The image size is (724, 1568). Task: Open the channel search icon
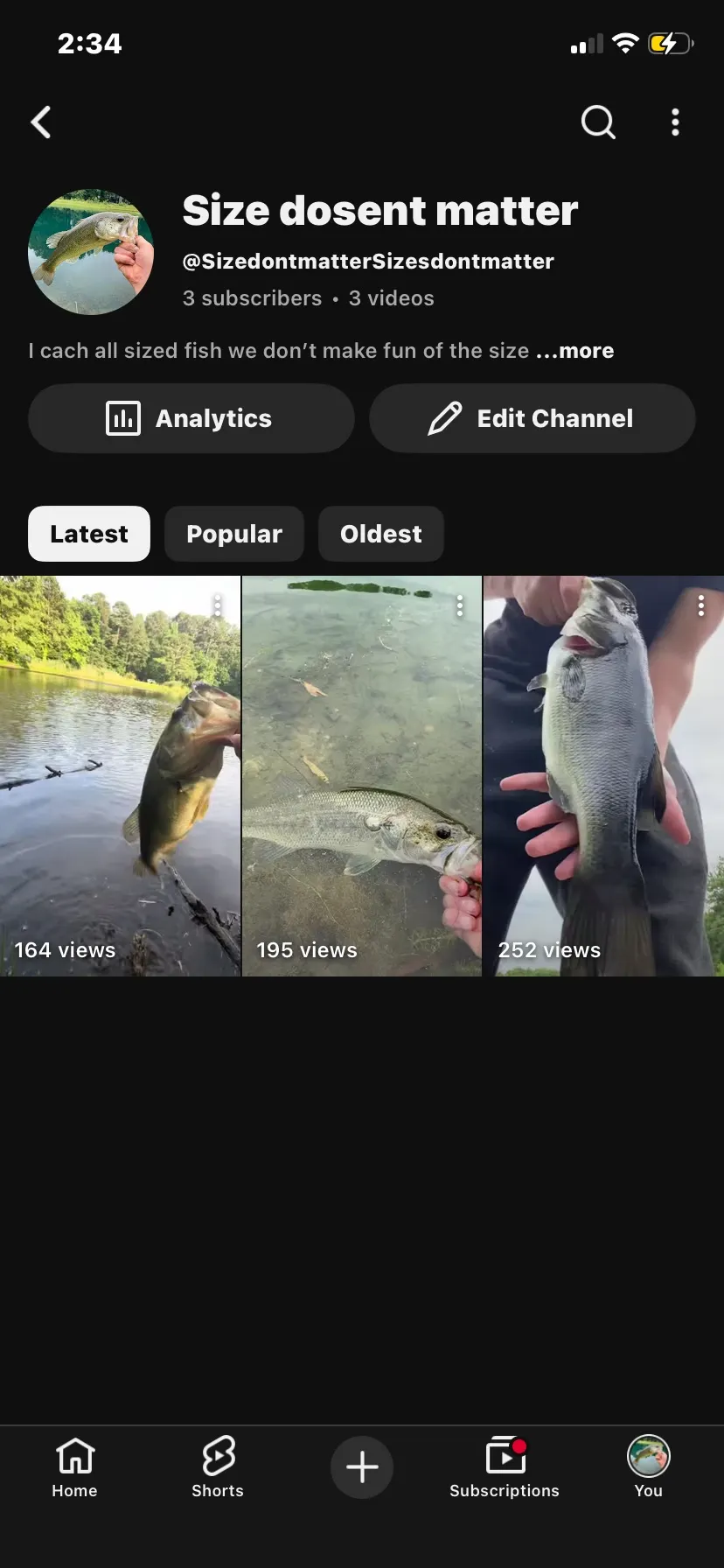599,122
